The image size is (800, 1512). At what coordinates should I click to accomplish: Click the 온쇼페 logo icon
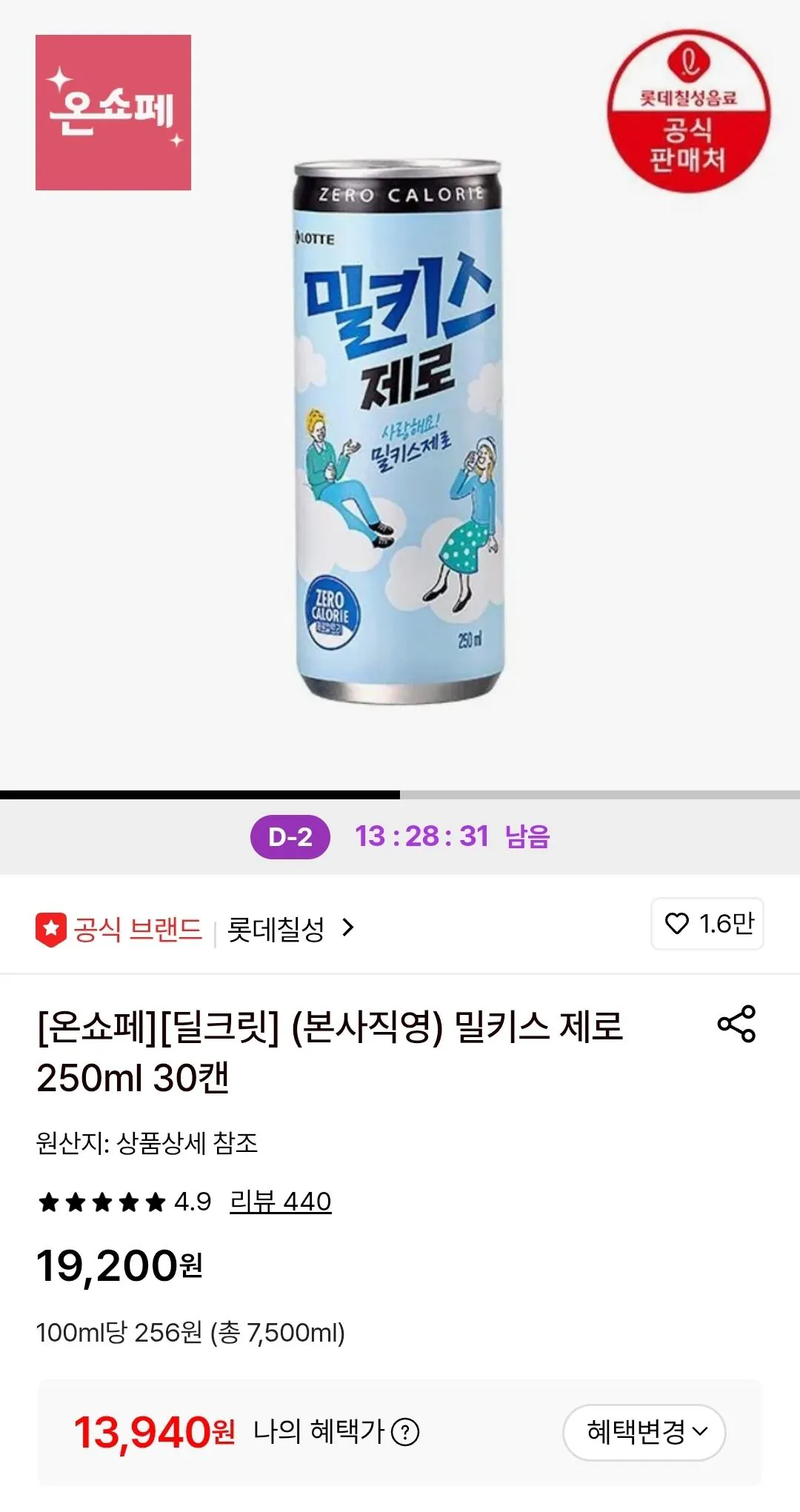click(113, 111)
